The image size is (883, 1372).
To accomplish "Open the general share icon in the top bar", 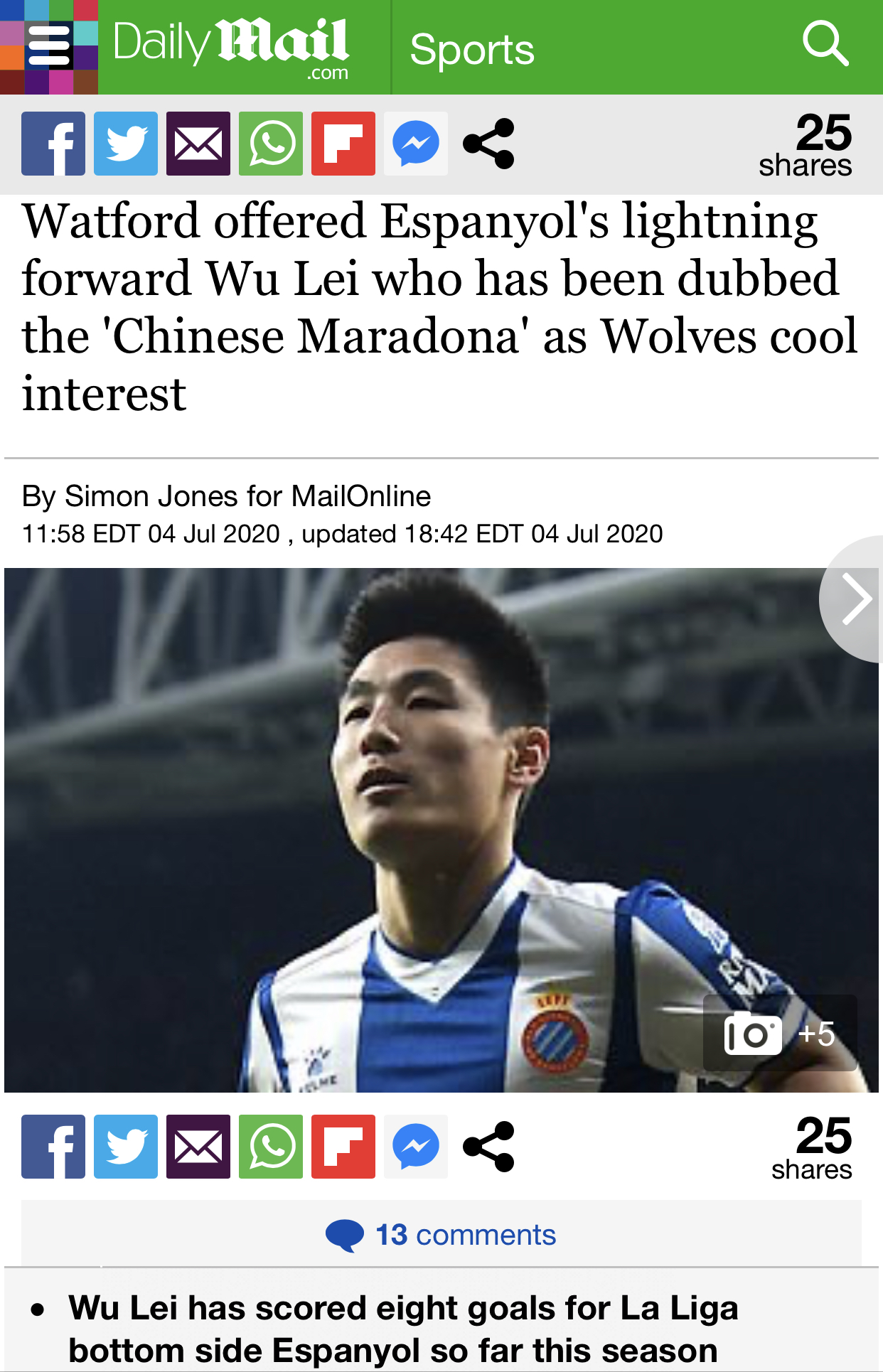I will 488,144.
